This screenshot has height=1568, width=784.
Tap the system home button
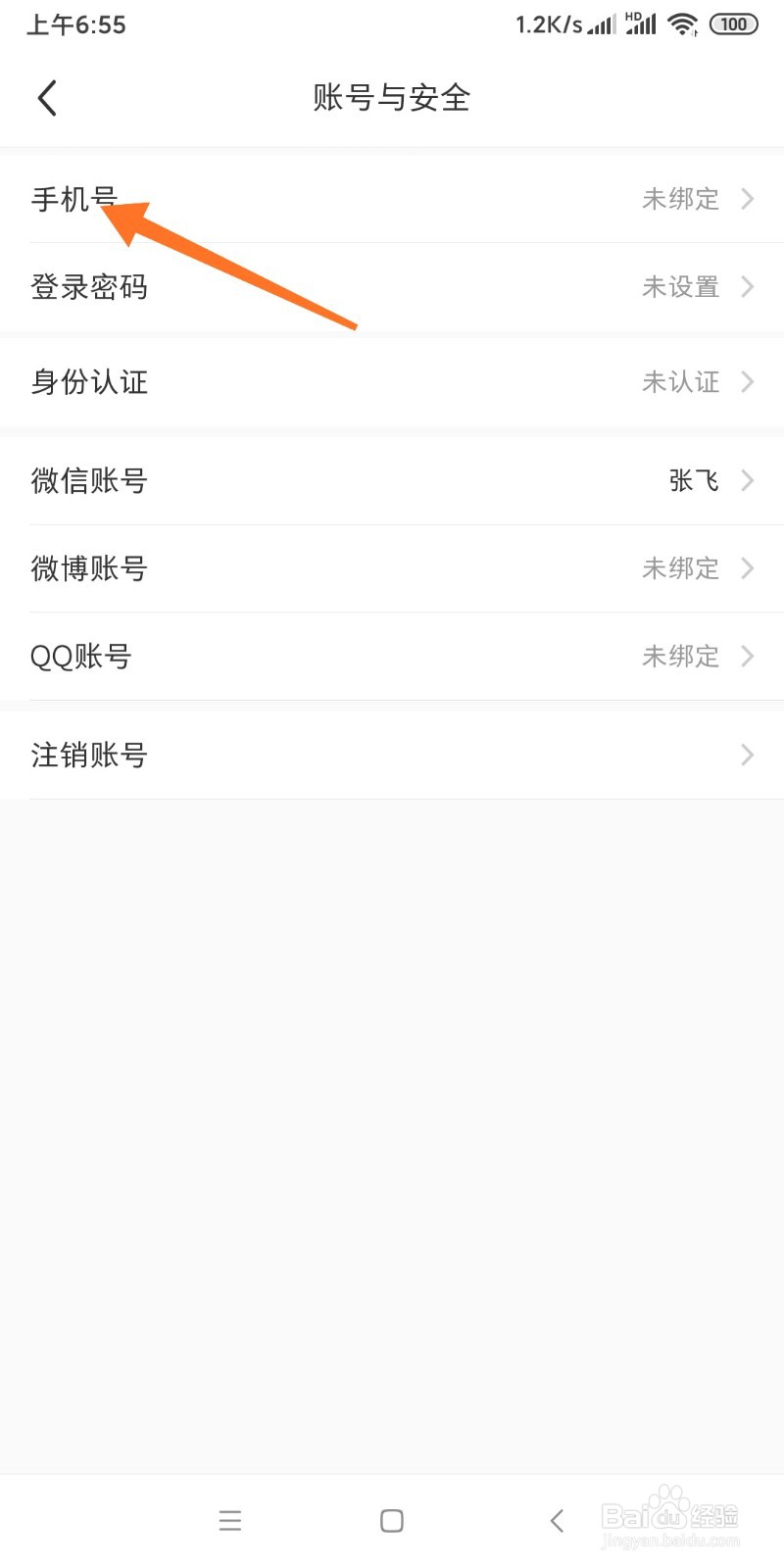tap(392, 1521)
